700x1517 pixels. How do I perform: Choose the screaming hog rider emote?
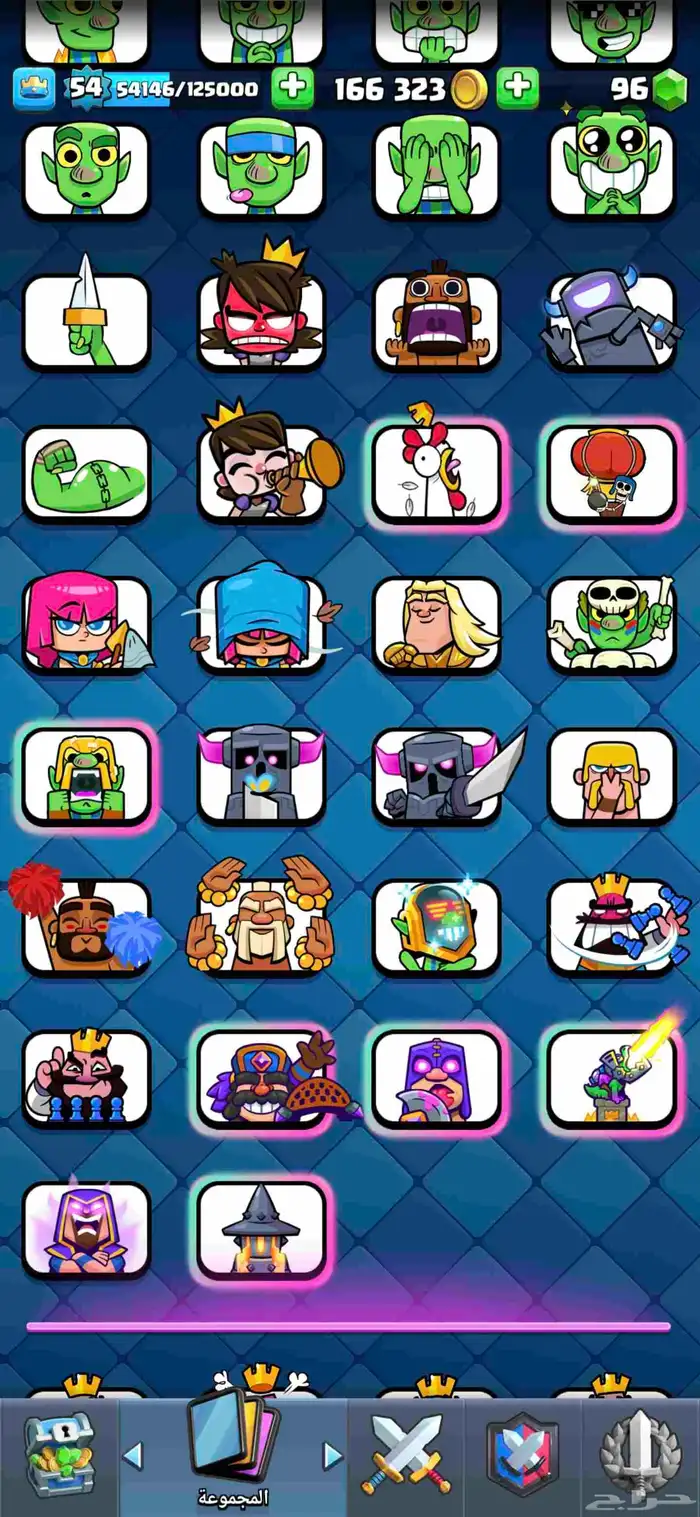tap(436, 320)
